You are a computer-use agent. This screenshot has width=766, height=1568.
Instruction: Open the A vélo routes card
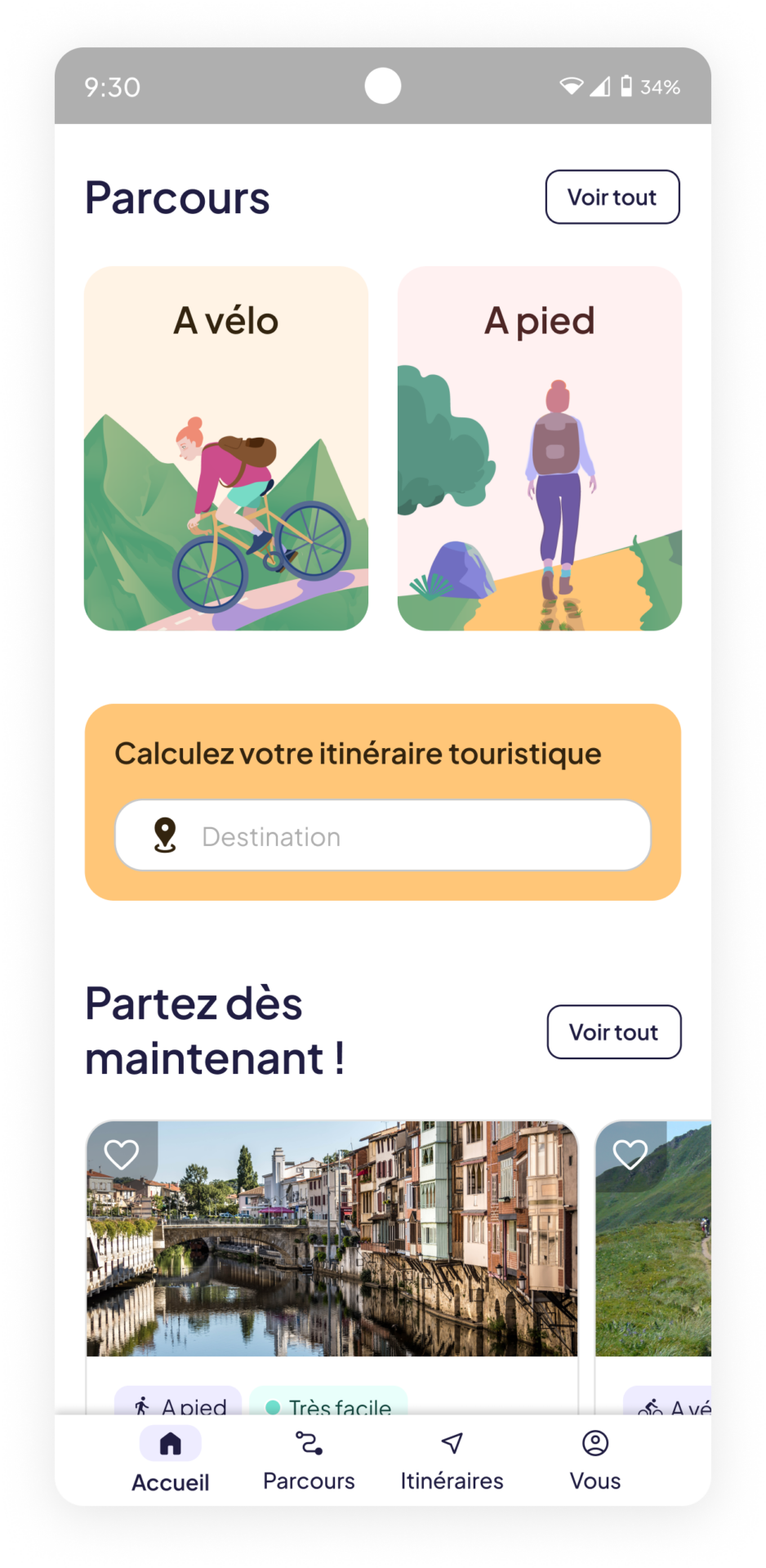[226, 448]
